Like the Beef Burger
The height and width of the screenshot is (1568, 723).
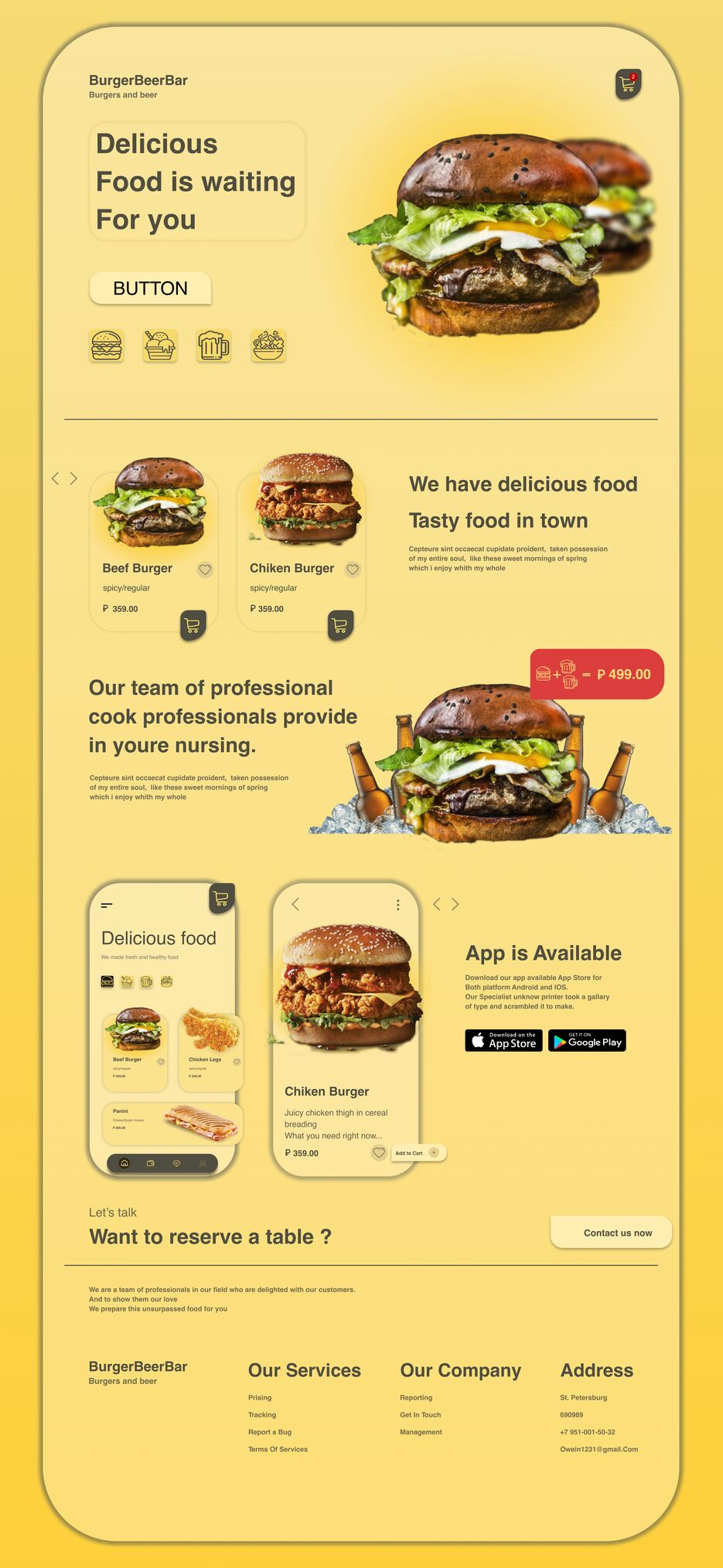pyautogui.click(x=205, y=570)
